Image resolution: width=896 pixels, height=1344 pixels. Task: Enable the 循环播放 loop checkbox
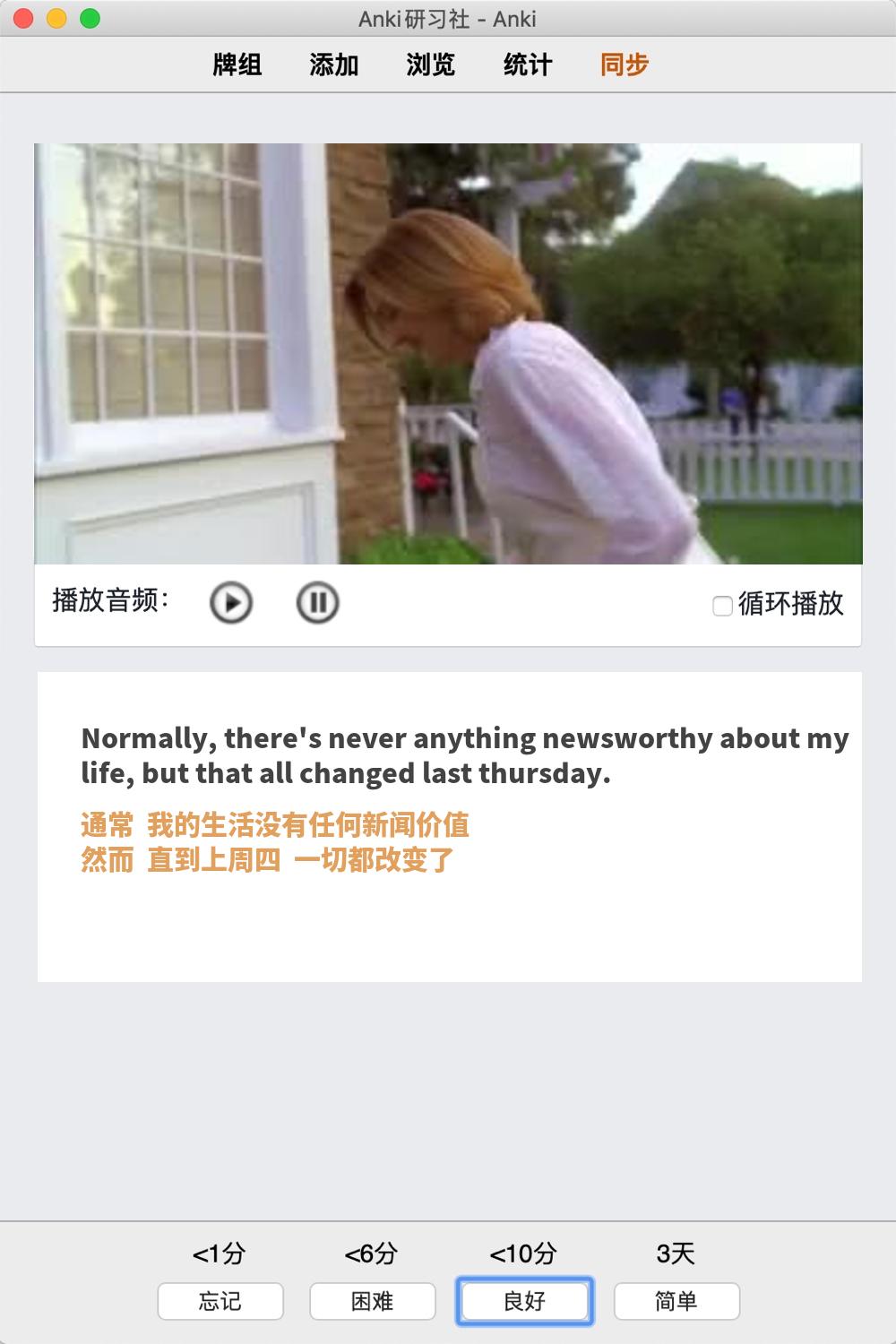tap(722, 606)
